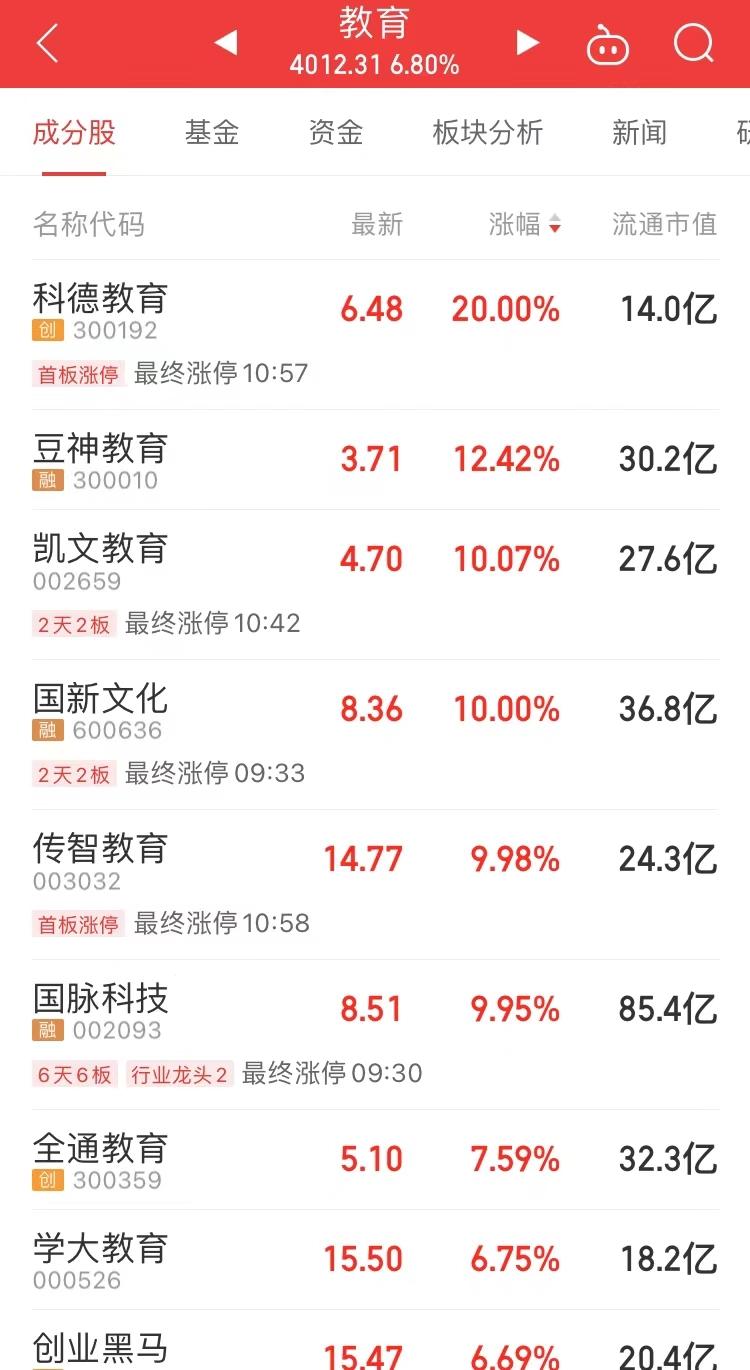
Task: Tap the back arrow icon
Action: [47, 43]
